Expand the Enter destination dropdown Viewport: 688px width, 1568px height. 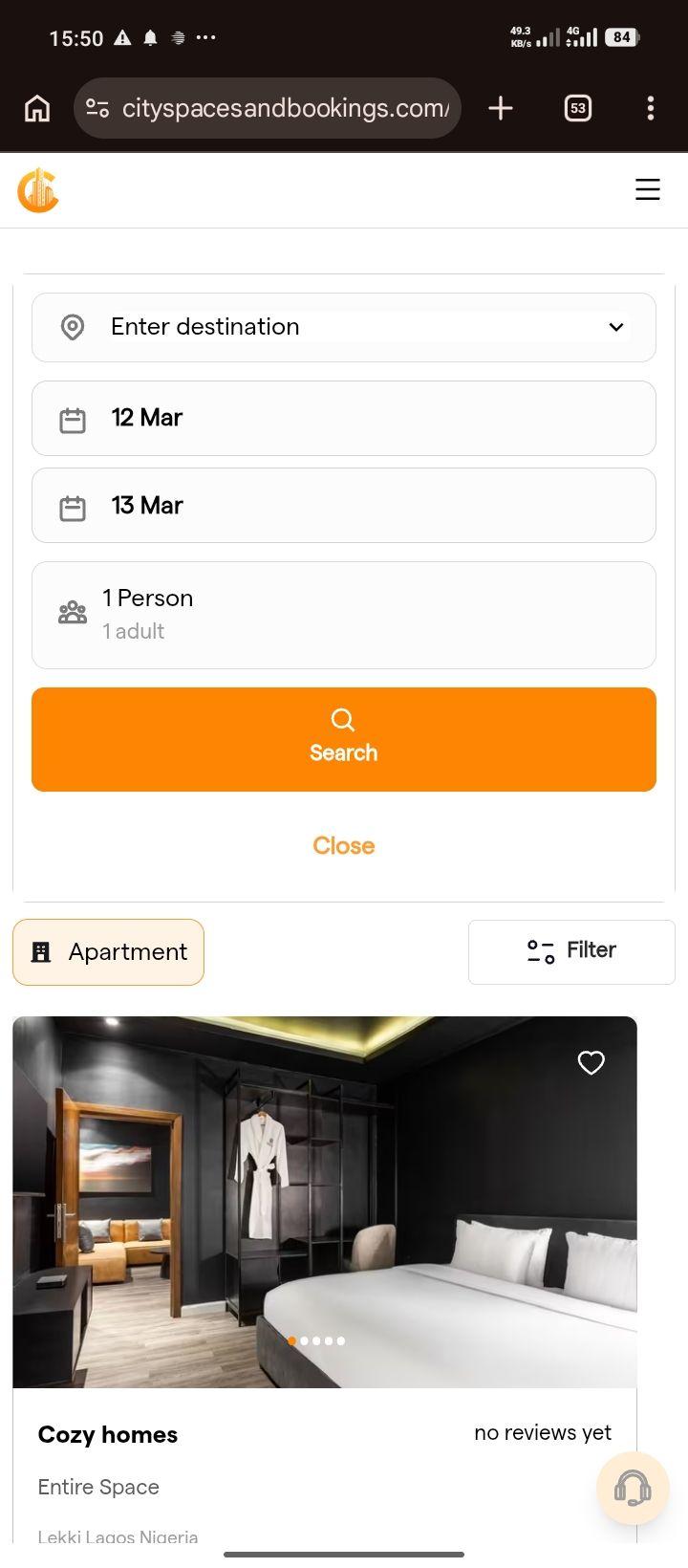coord(615,327)
